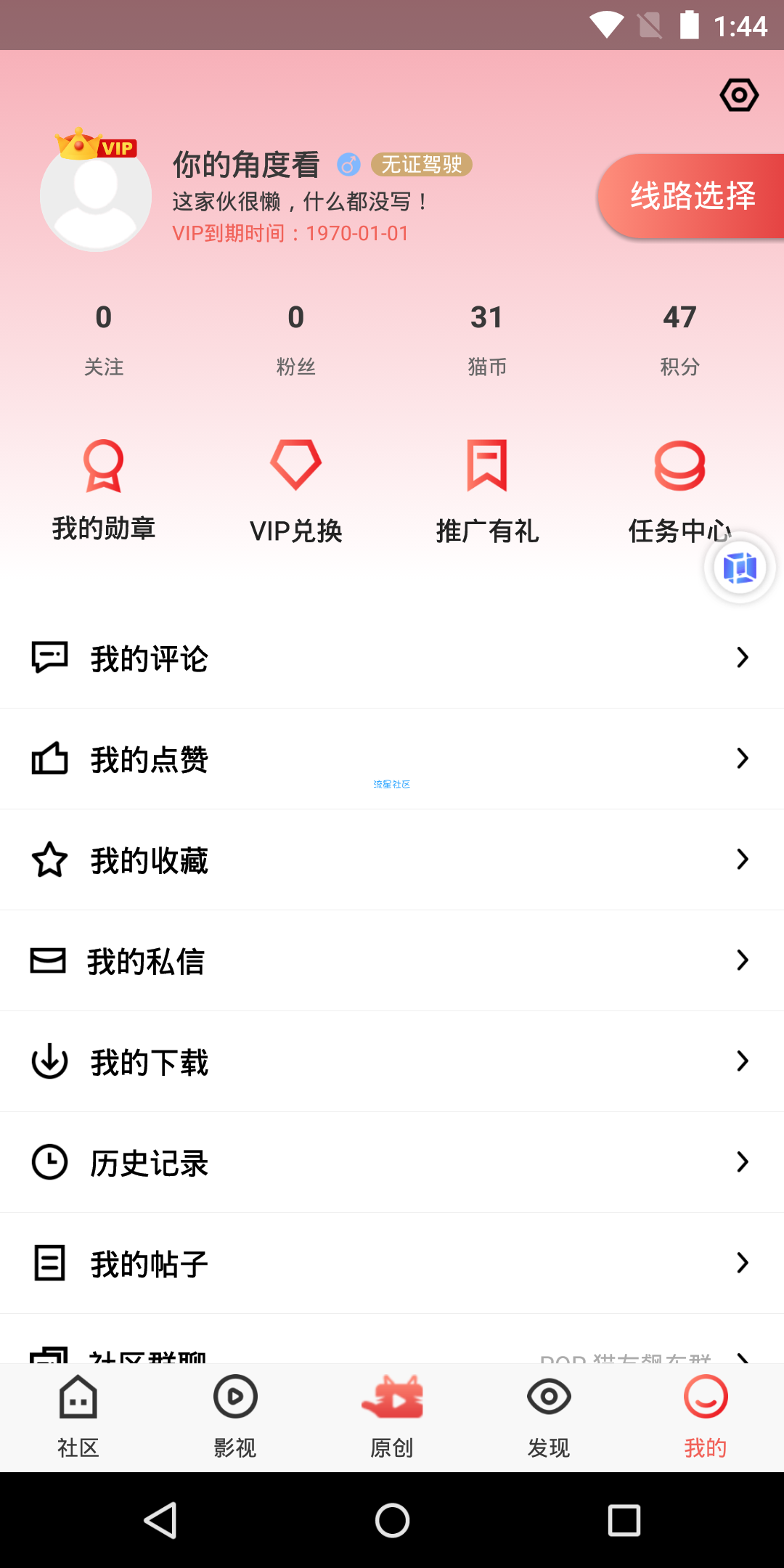Open 我的收藏 favorites
784x1568 pixels.
392,859
